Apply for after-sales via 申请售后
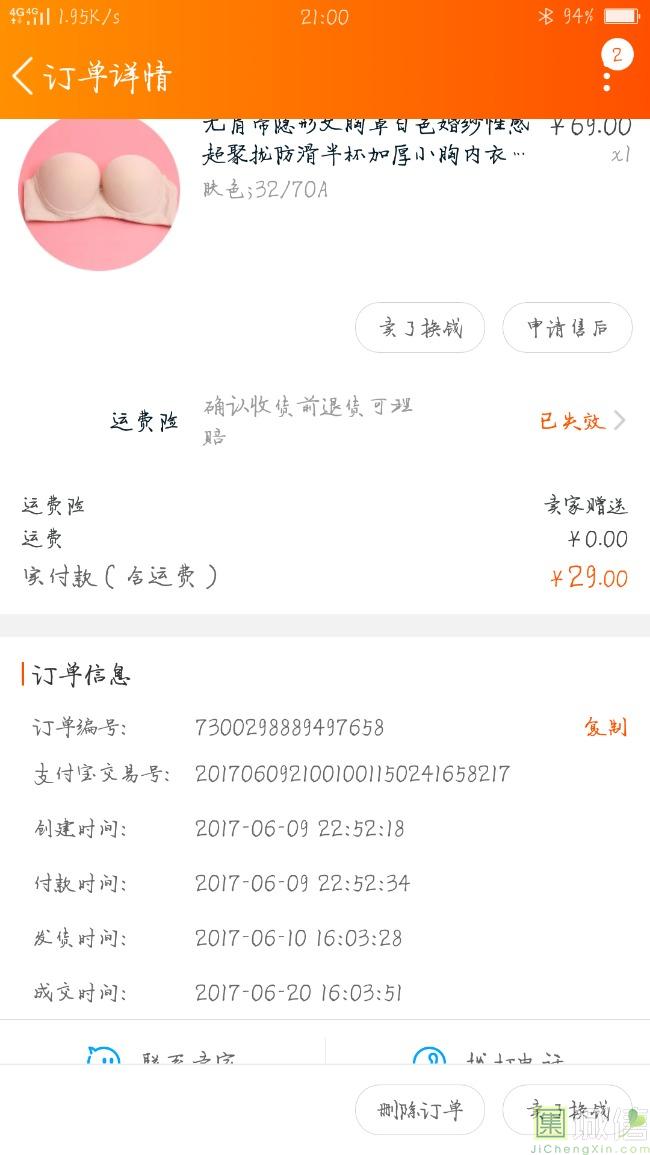Viewport: 650px width, 1155px height. pyautogui.click(x=567, y=328)
